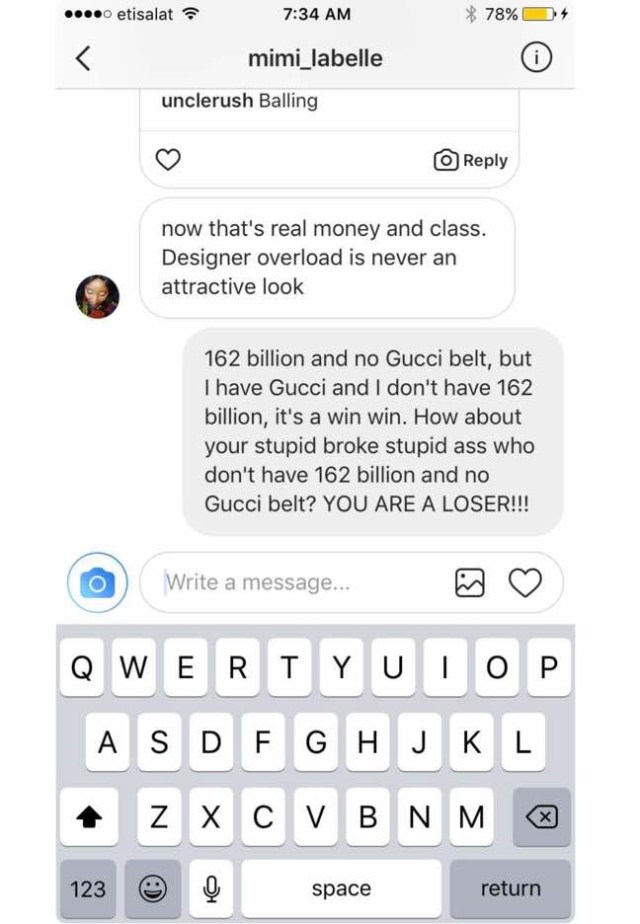Open the sender's profile picture
The image size is (640, 924).
98,296
